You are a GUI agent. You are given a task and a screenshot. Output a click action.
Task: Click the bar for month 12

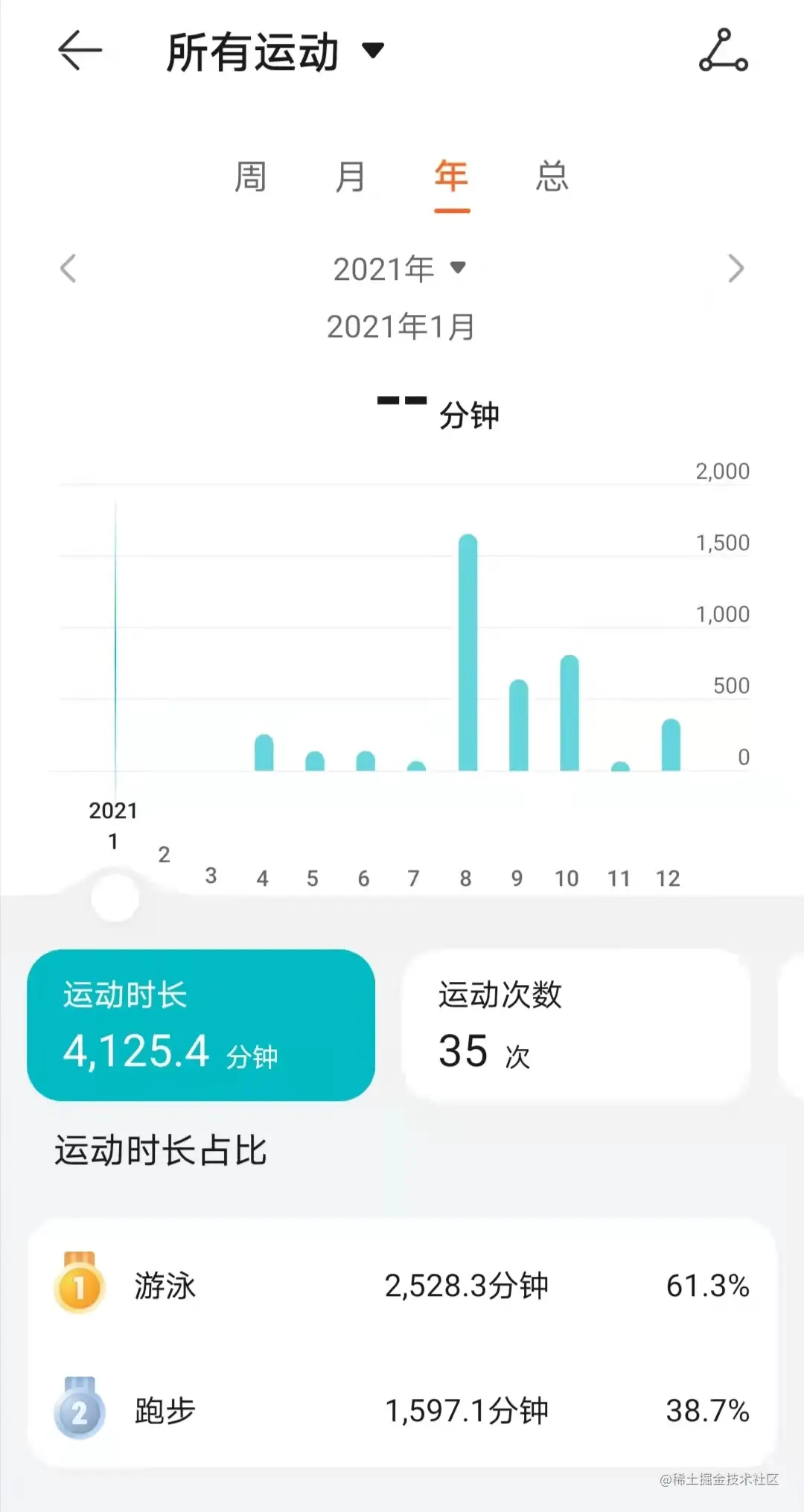(670, 744)
